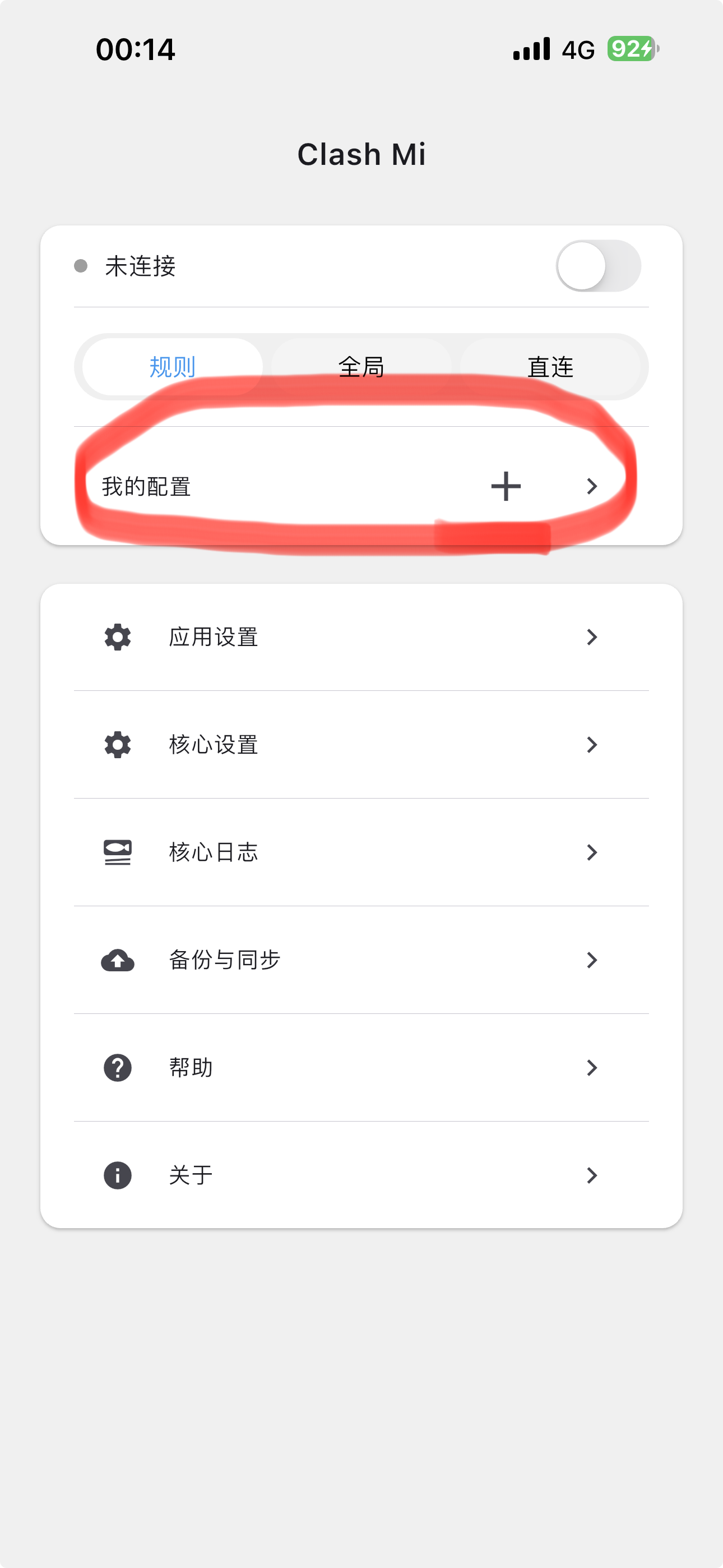
Task: Expand 我的配置 via its chevron
Action: coord(592,486)
